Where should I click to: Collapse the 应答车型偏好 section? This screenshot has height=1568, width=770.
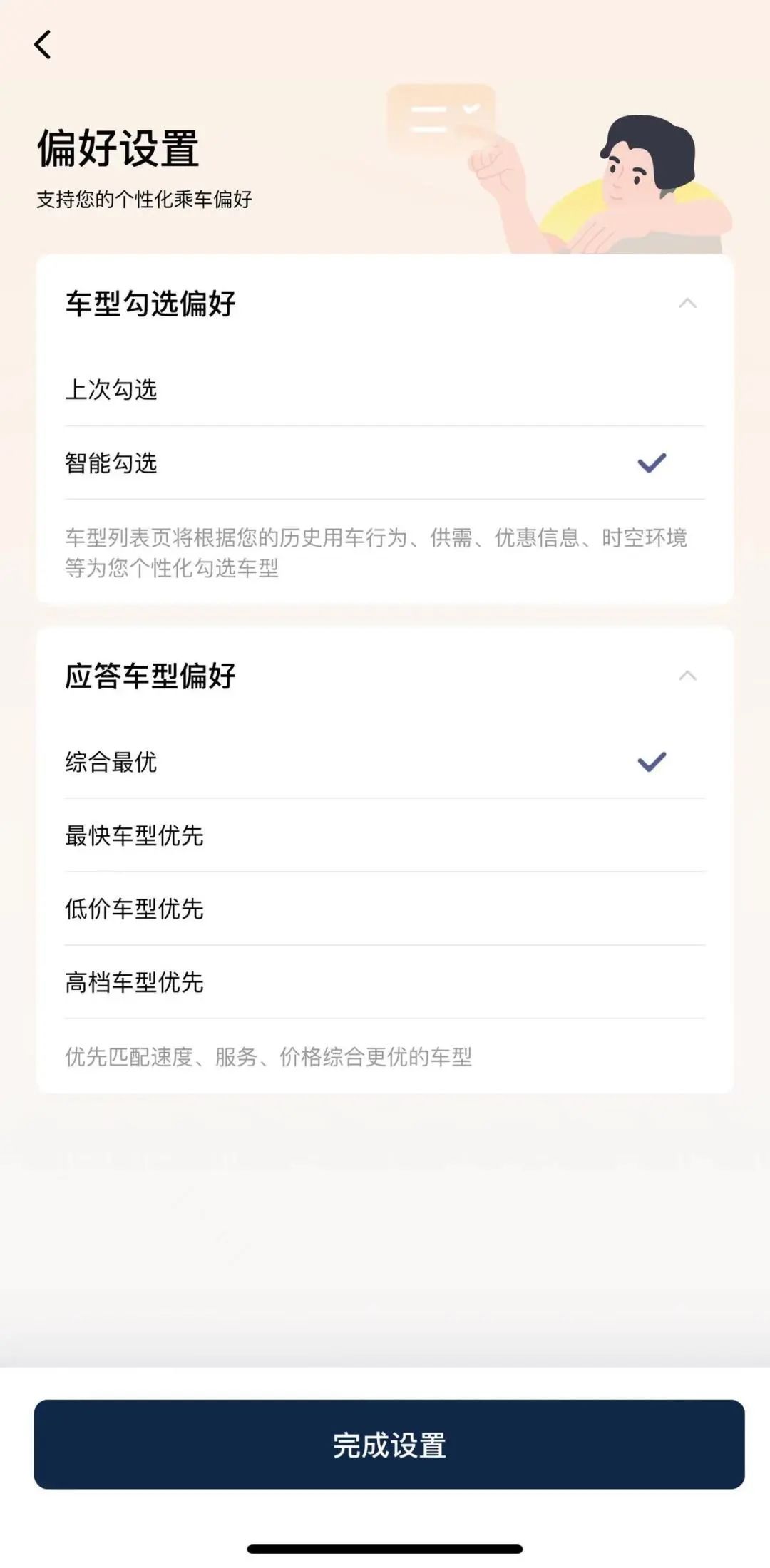(x=687, y=676)
